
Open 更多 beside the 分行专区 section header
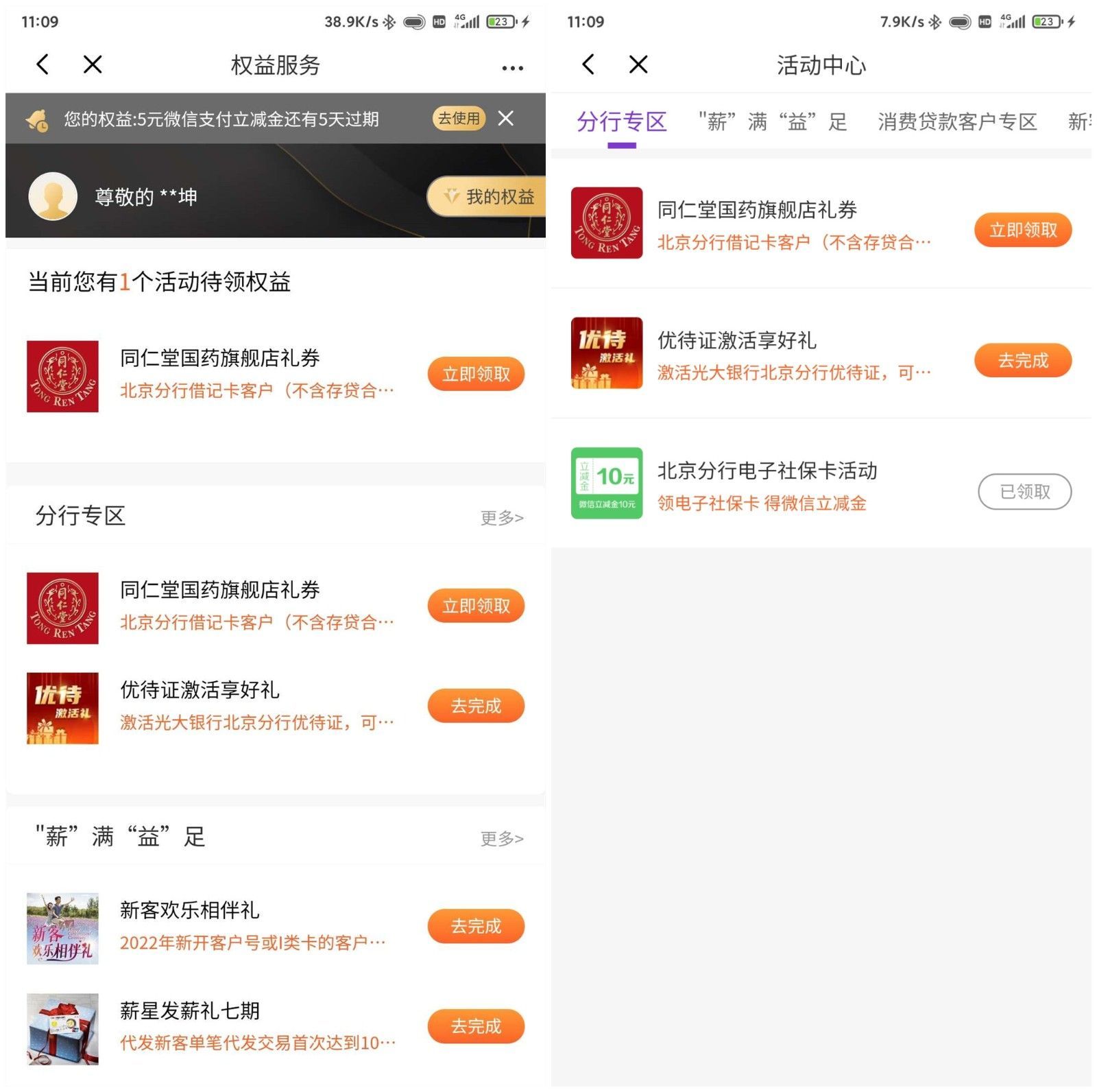(x=501, y=518)
